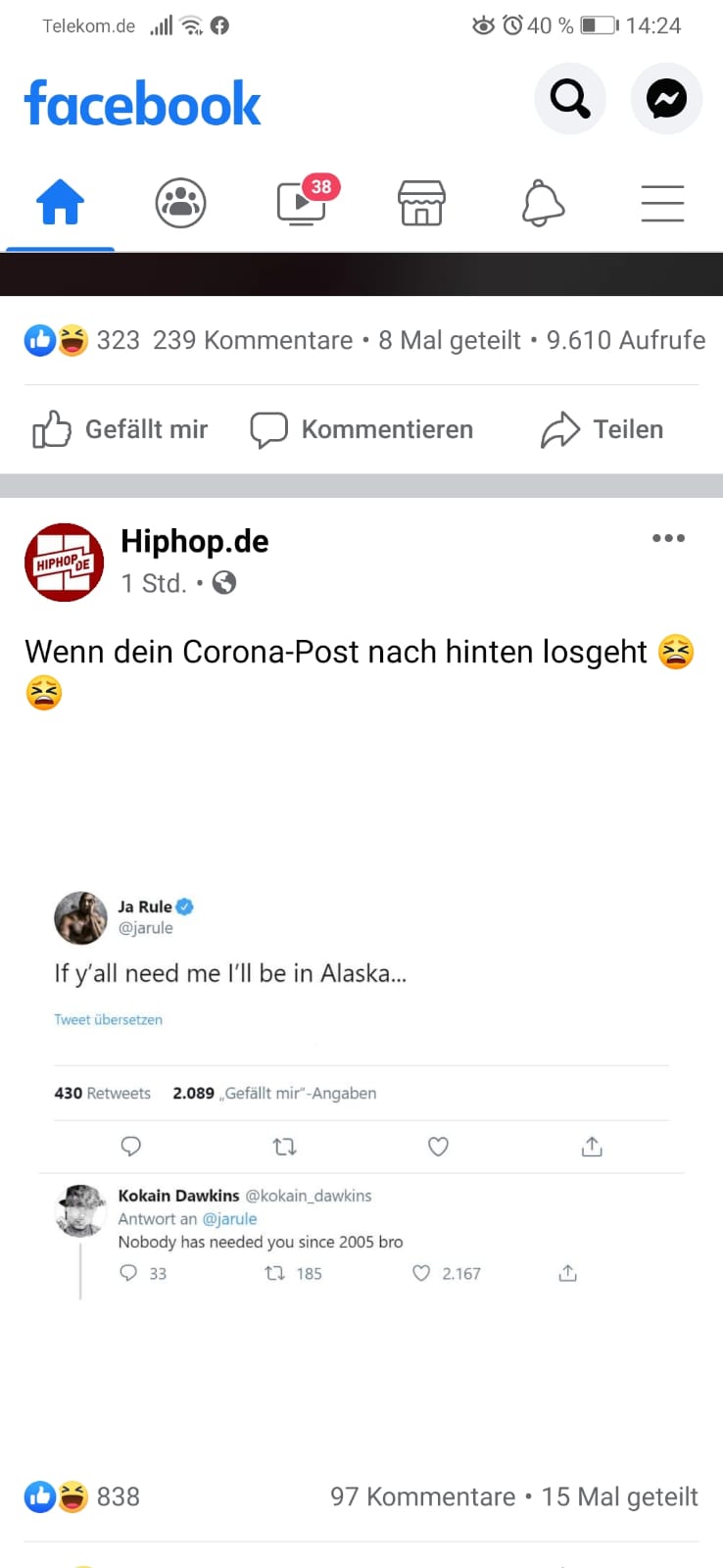Open the Watch video tab
The width and height of the screenshot is (723, 1568).
coord(302,204)
